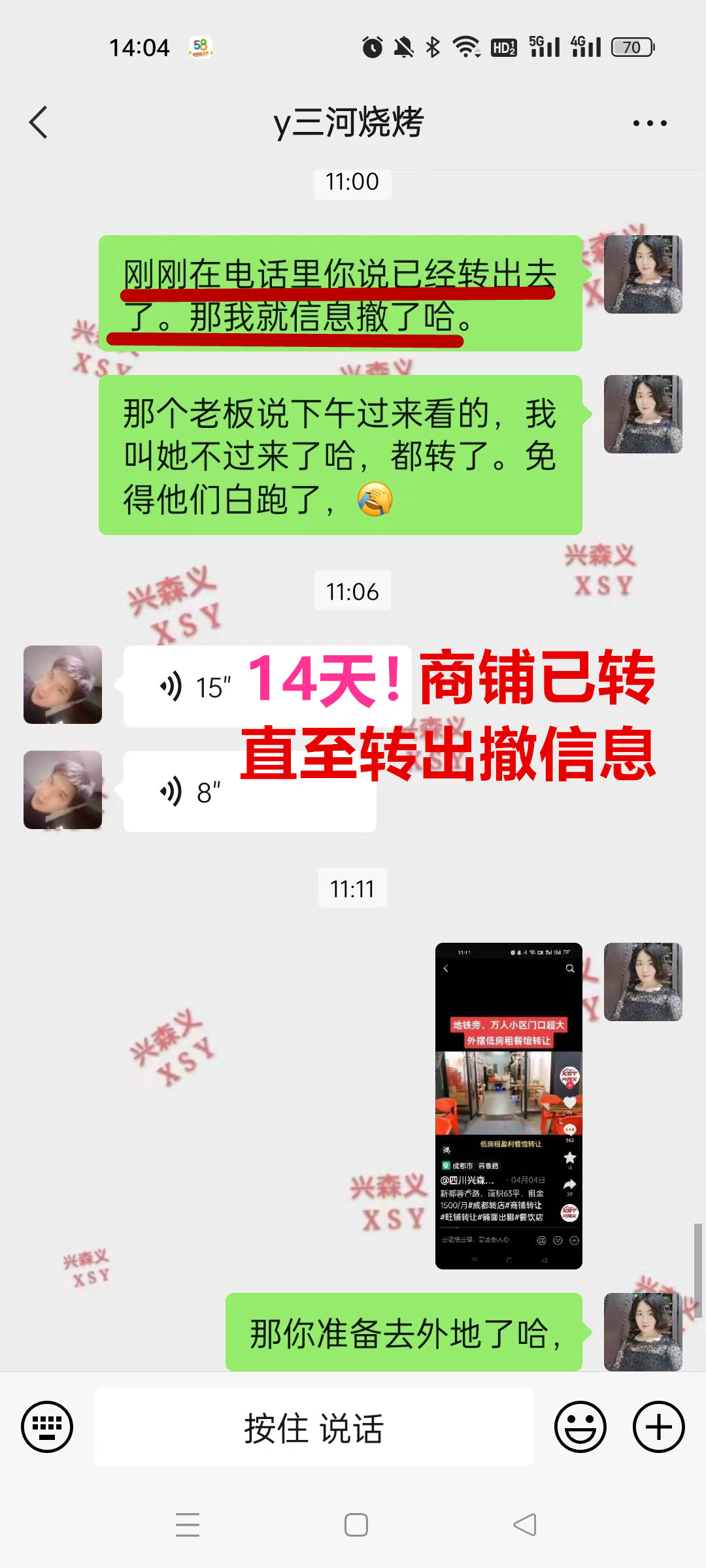Go back from the y三河烧烤 chat
This screenshot has height=1568, width=706.
point(39,122)
